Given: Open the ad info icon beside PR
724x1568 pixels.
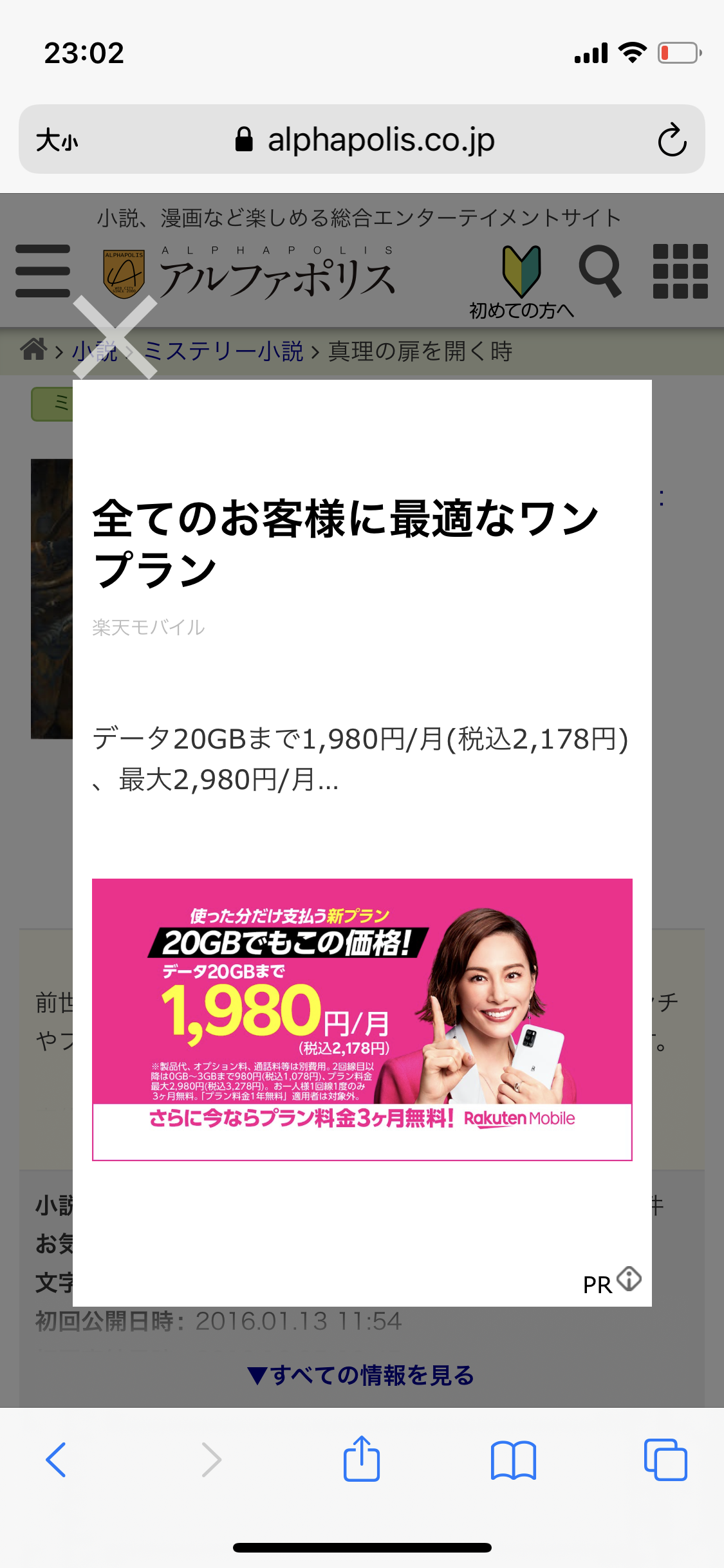Looking at the screenshot, I should pyautogui.click(x=629, y=1278).
